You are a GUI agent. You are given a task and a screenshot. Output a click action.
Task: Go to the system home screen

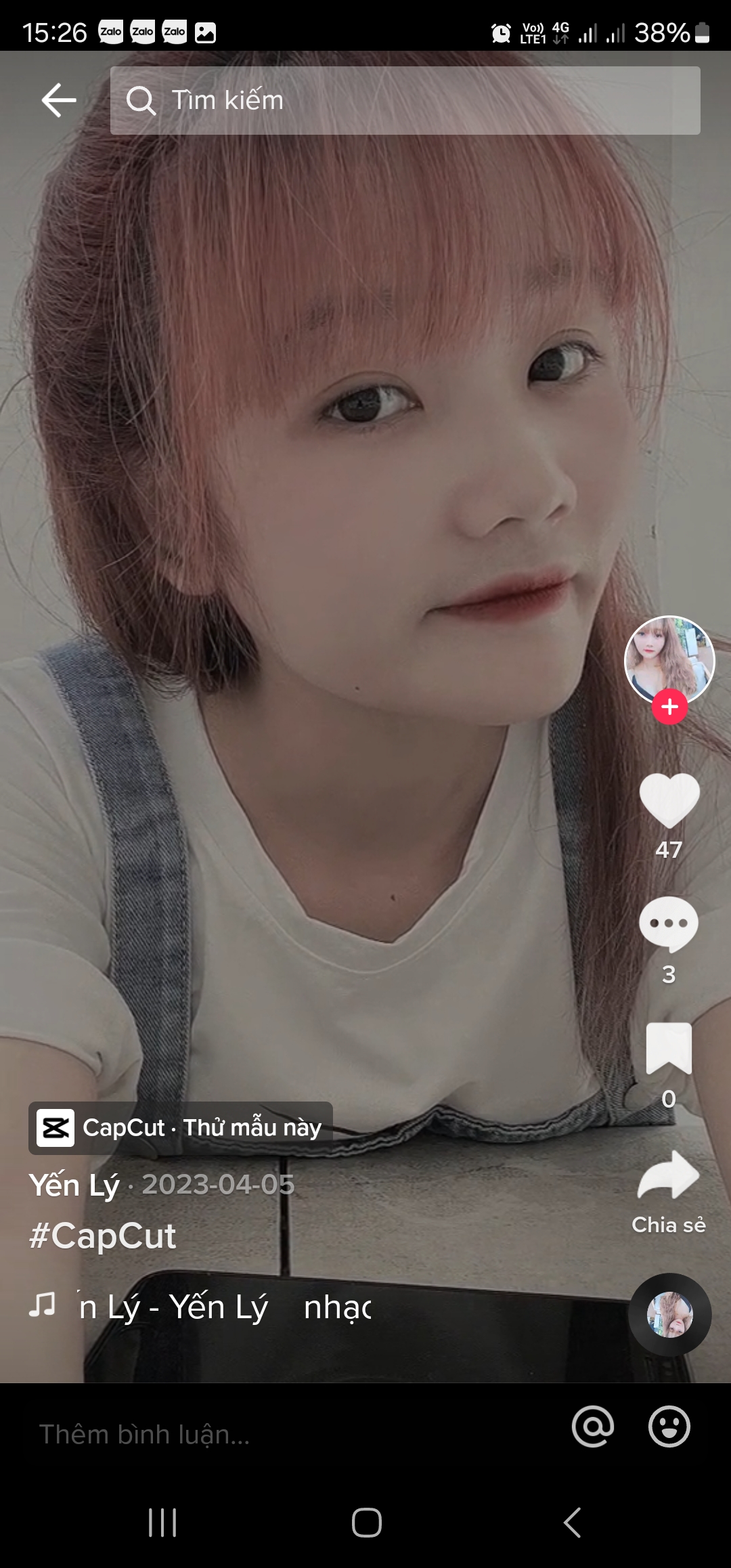click(366, 1523)
